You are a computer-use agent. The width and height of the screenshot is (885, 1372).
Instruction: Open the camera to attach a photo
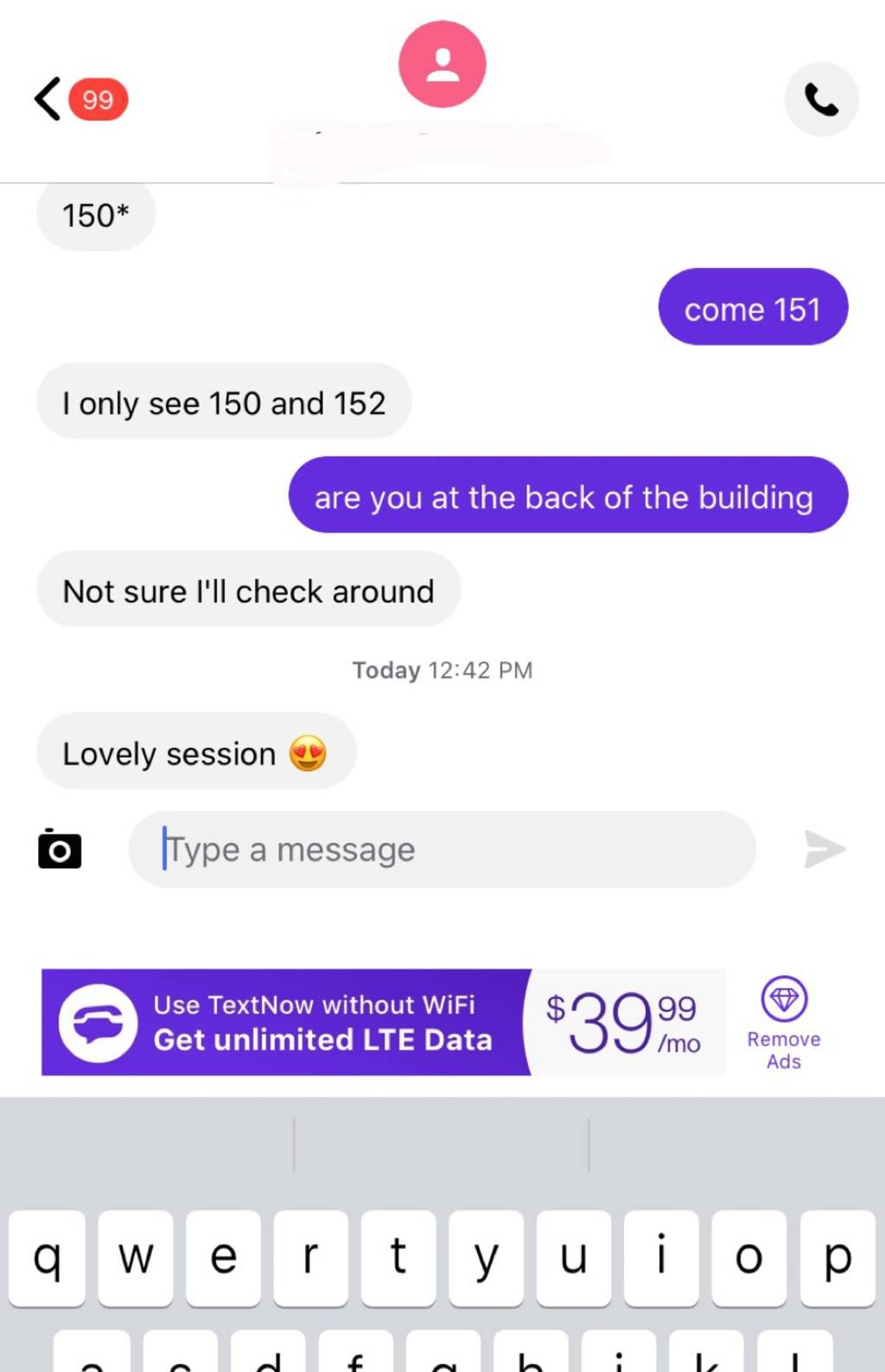click(x=60, y=849)
